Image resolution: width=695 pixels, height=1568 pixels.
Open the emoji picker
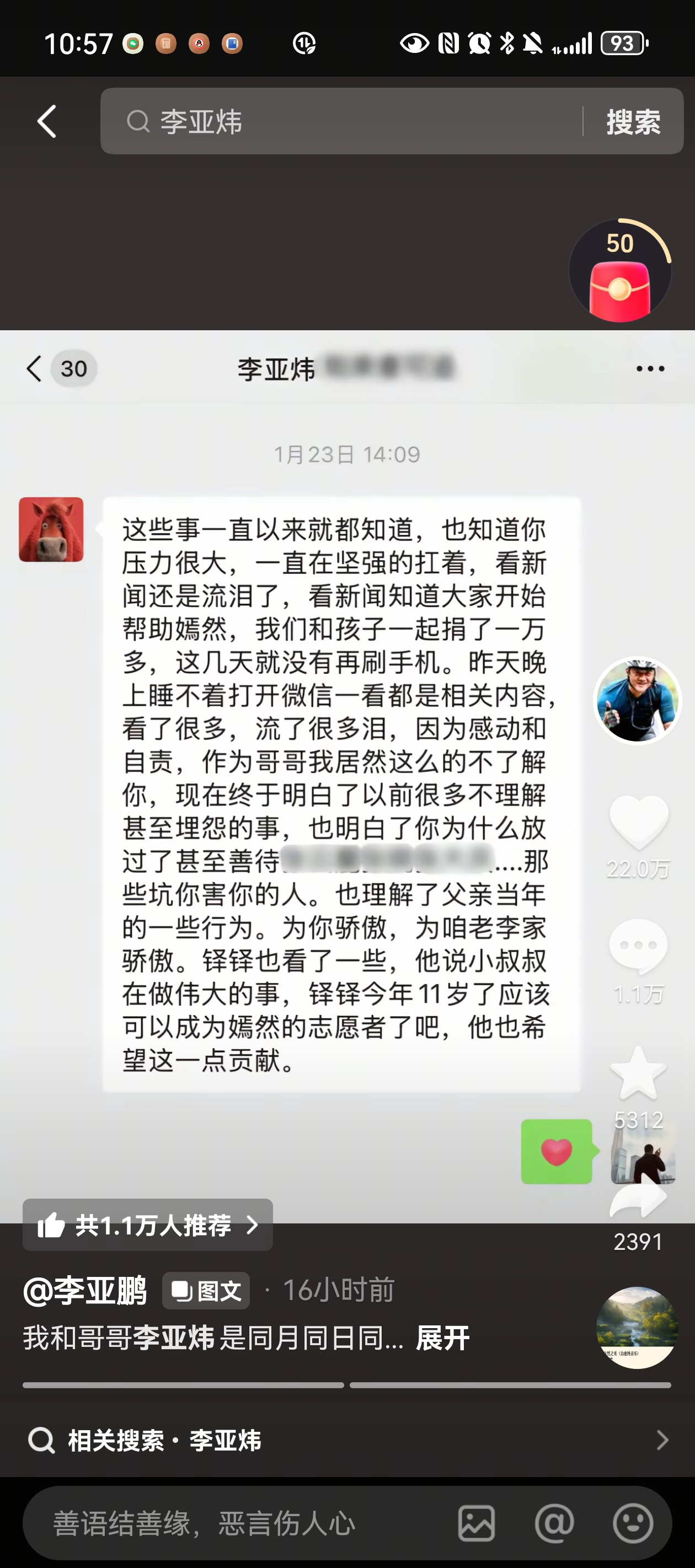(x=633, y=1523)
